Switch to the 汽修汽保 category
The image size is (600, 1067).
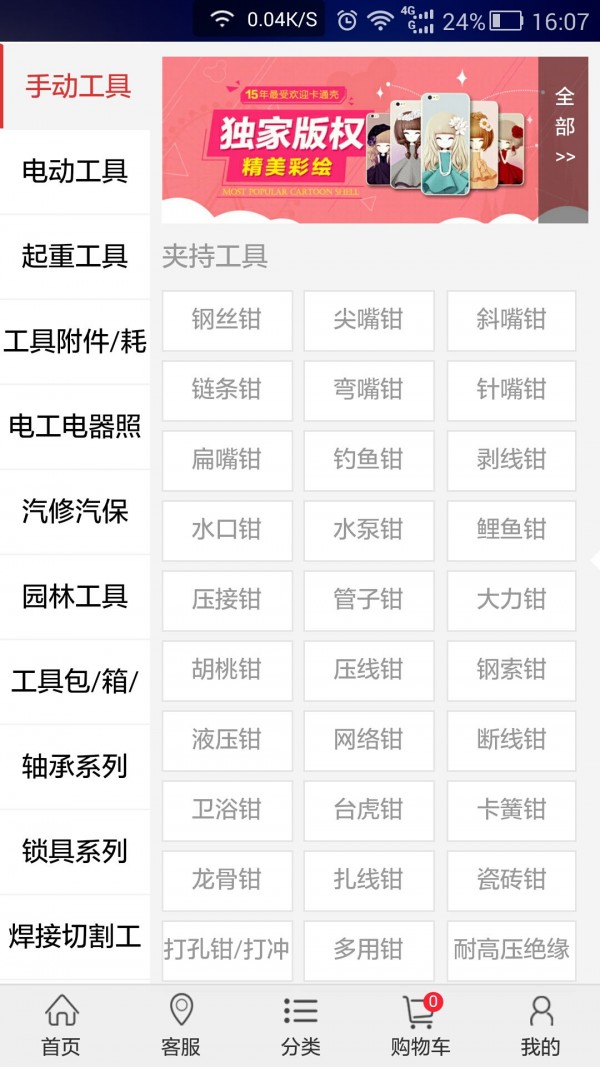coord(75,512)
